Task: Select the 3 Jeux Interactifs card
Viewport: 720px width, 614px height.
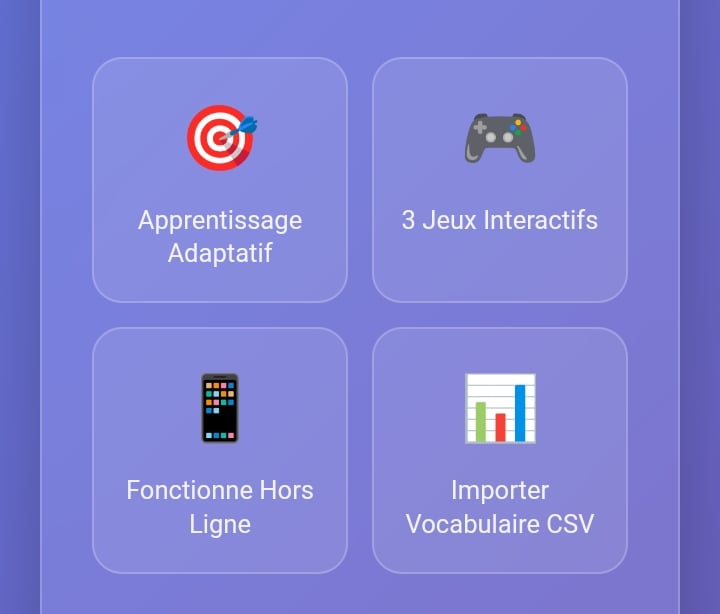Action: [x=500, y=180]
